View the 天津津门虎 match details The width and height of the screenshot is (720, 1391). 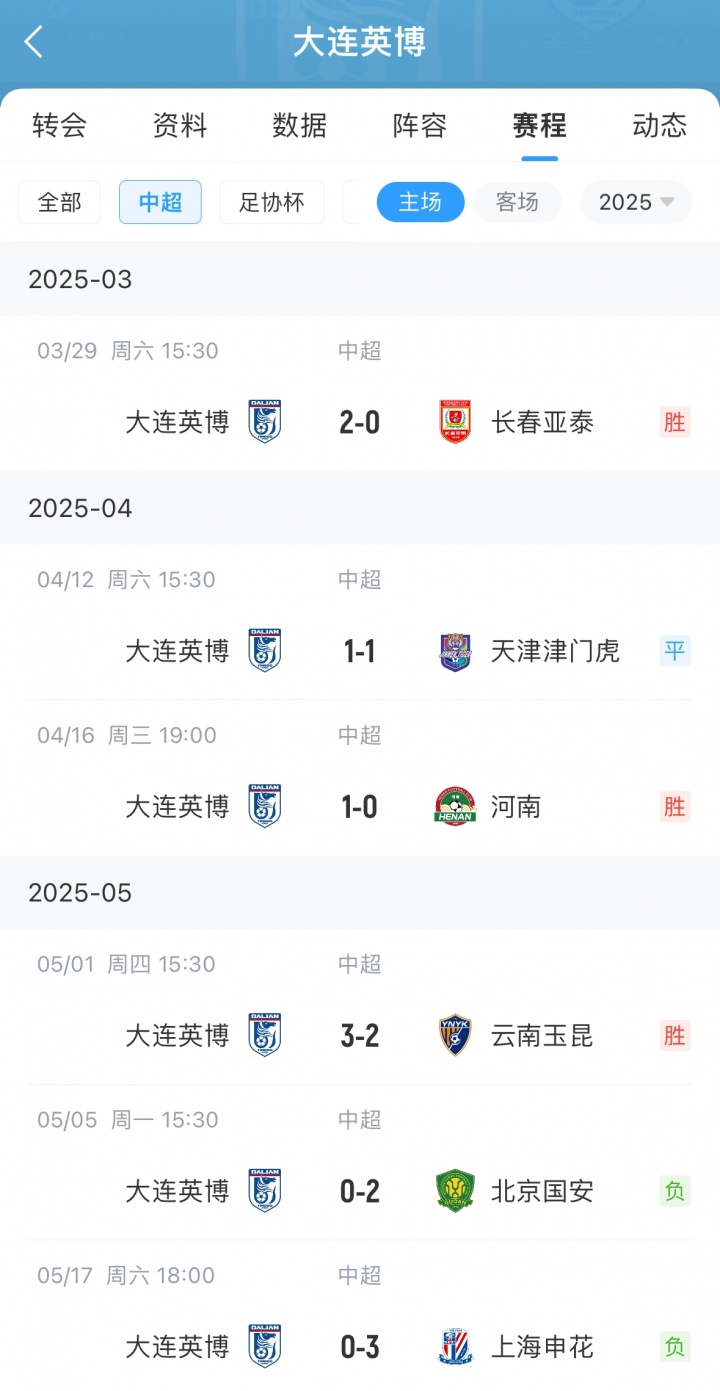(x=360, y=651)
